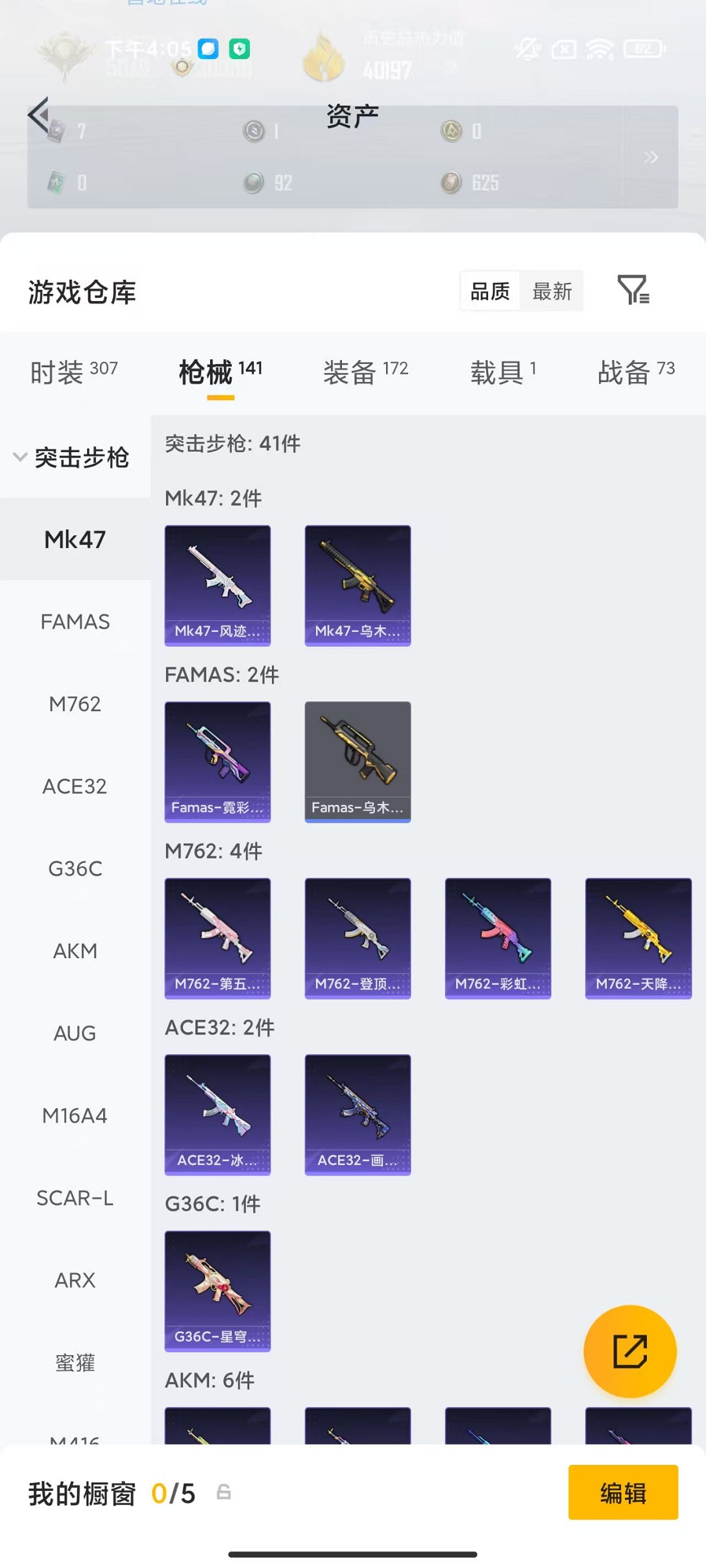Open the Mk47-风迹 skin
706x1568 pixels.
point(217,585)
